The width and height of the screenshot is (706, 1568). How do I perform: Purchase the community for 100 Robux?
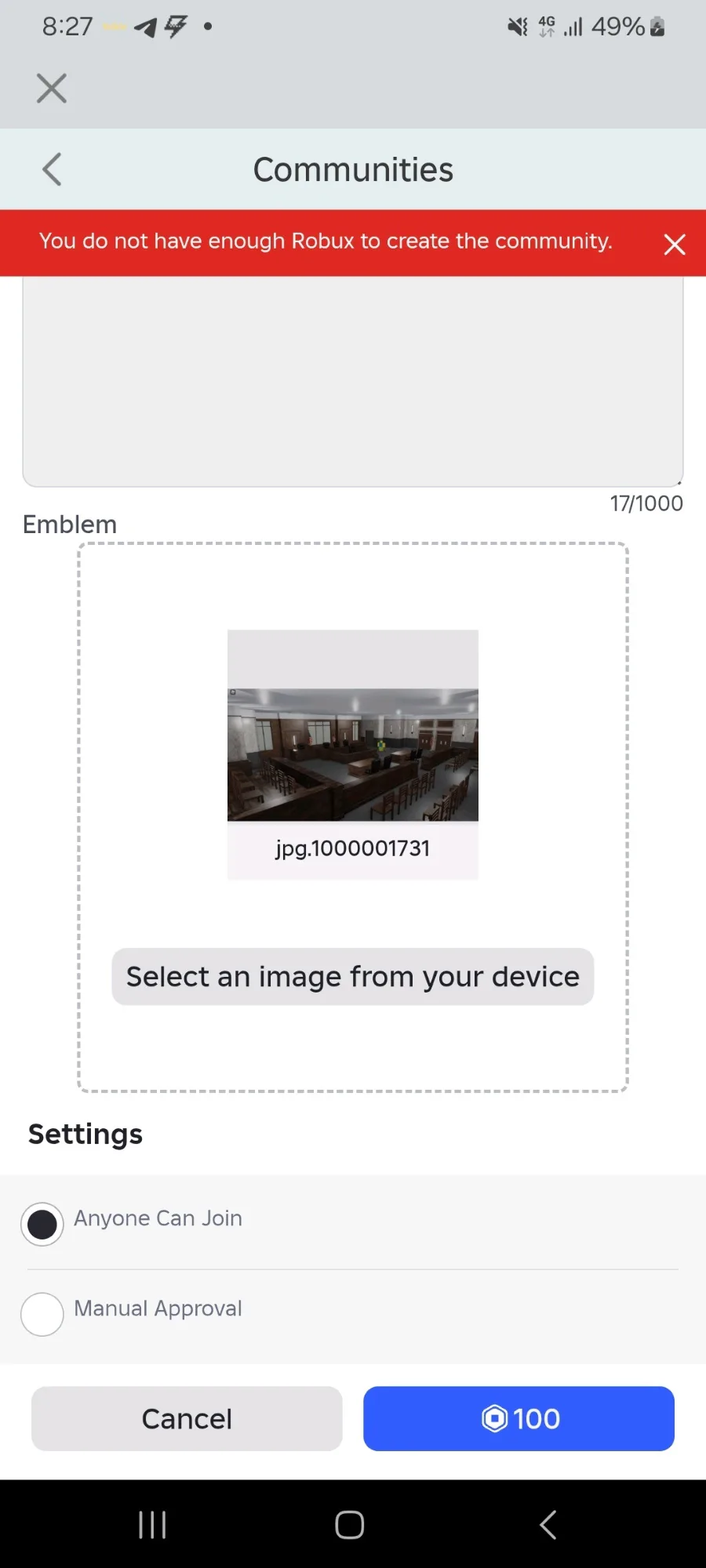(x=519, y=1418)
